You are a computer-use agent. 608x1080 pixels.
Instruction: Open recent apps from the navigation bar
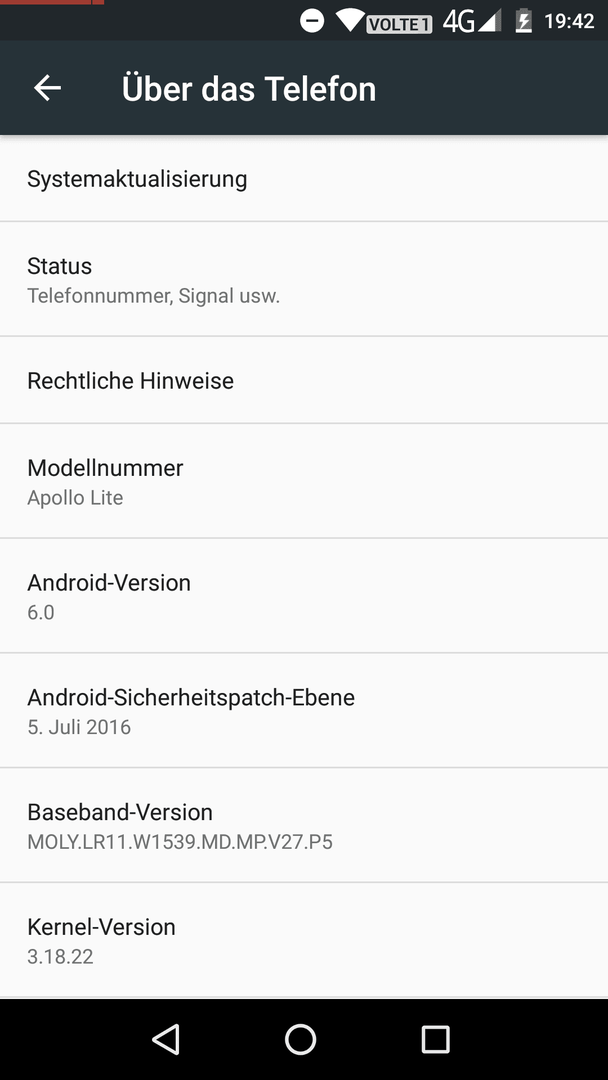(435, 1039)
